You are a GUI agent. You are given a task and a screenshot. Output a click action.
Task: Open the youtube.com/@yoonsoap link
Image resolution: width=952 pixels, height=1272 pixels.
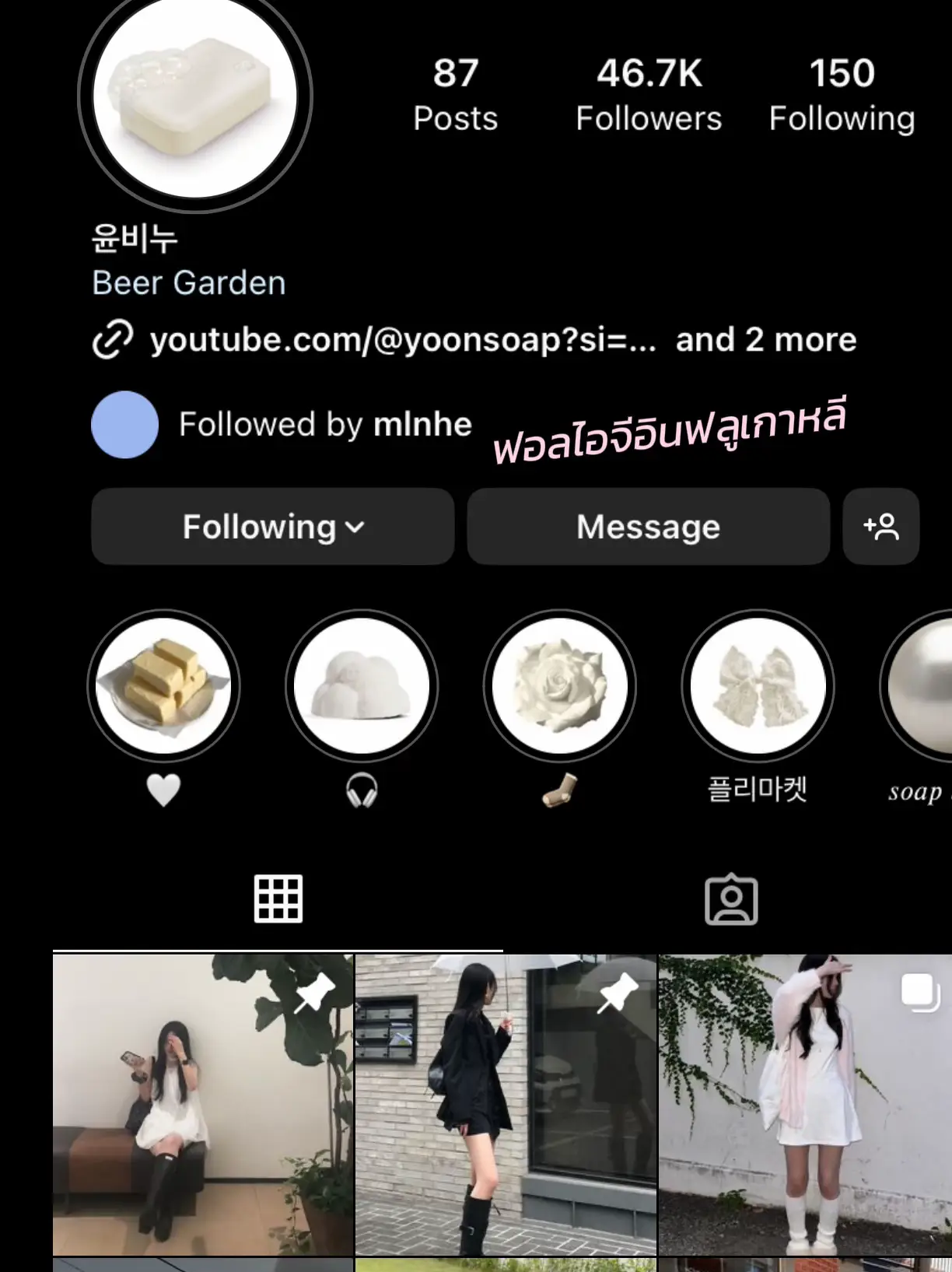click(402, 340)
